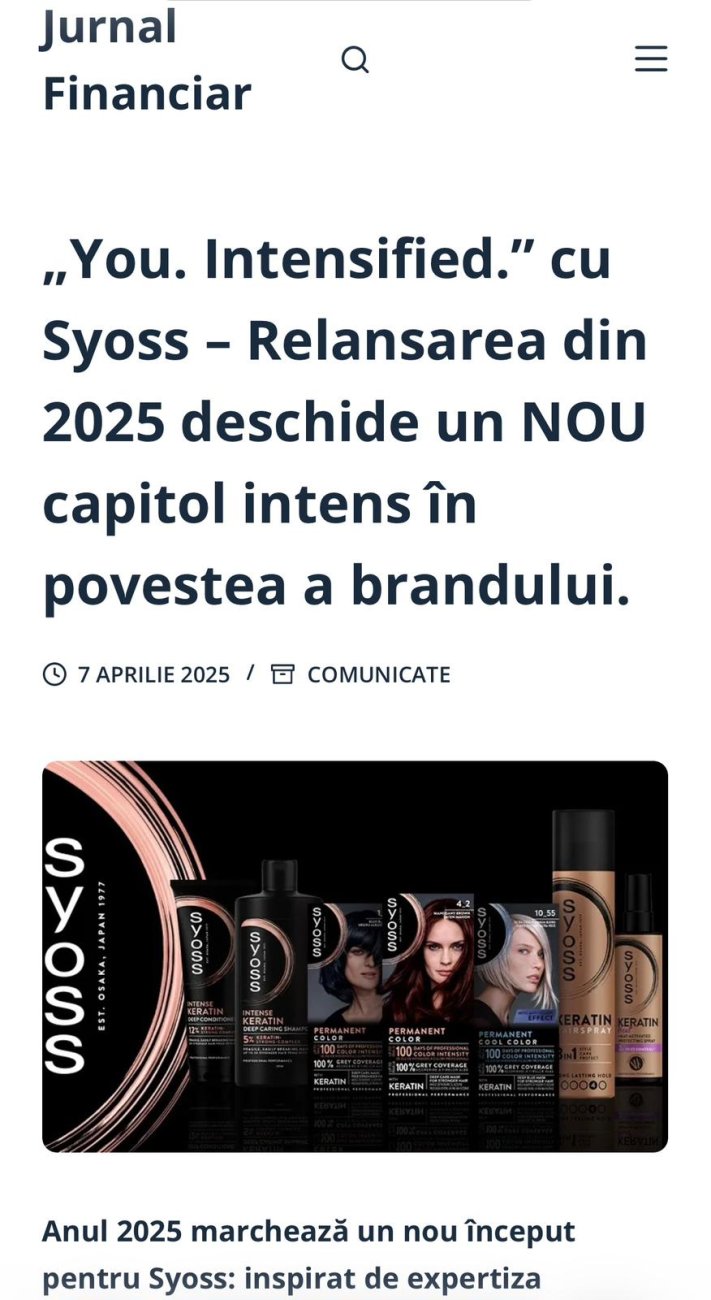Go to Jurnal Financiar homepage
The width and height of the screenshot is (711, 1300).
point(146,62)
